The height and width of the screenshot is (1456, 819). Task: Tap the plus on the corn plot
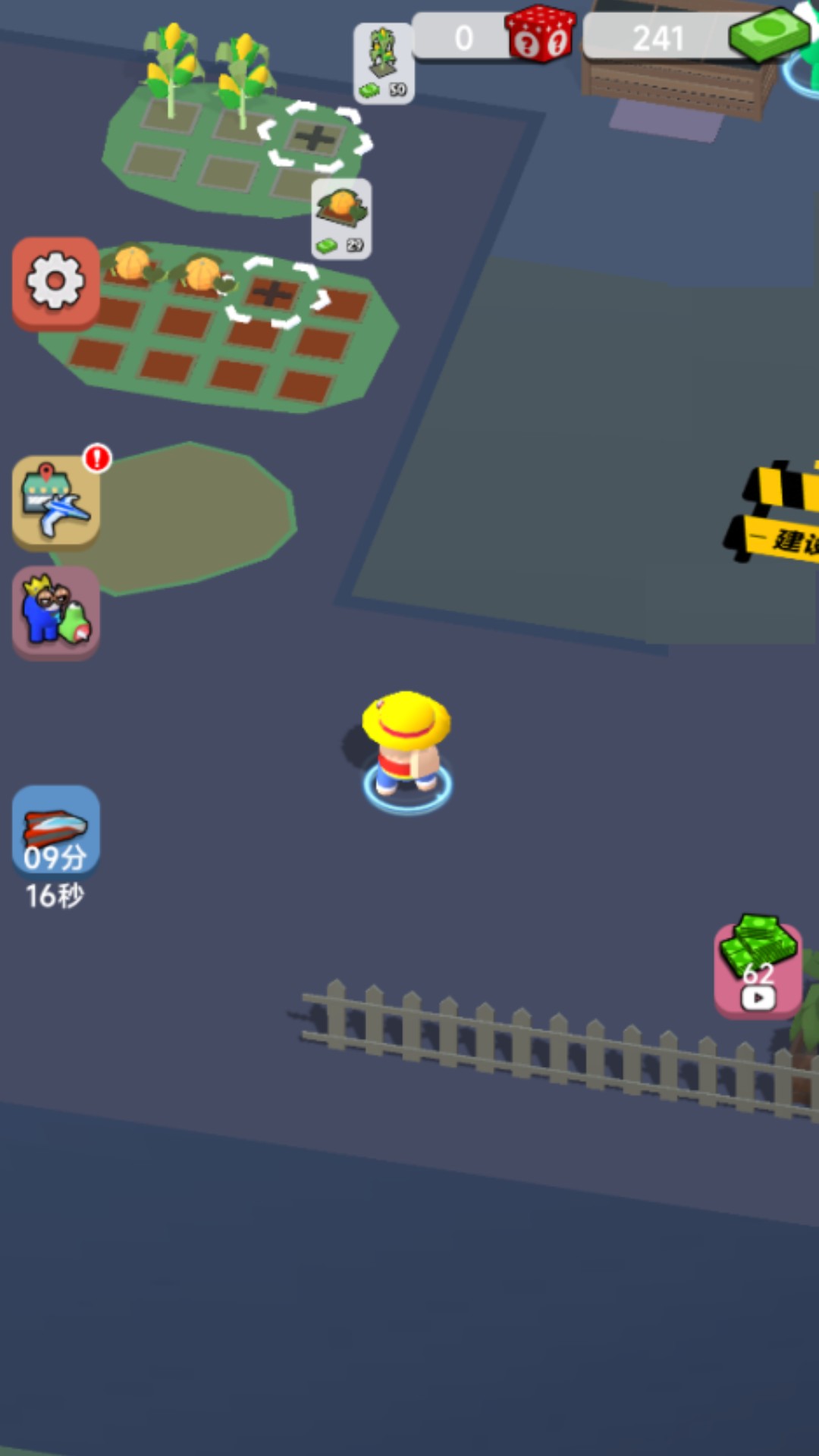coord(315,137)
